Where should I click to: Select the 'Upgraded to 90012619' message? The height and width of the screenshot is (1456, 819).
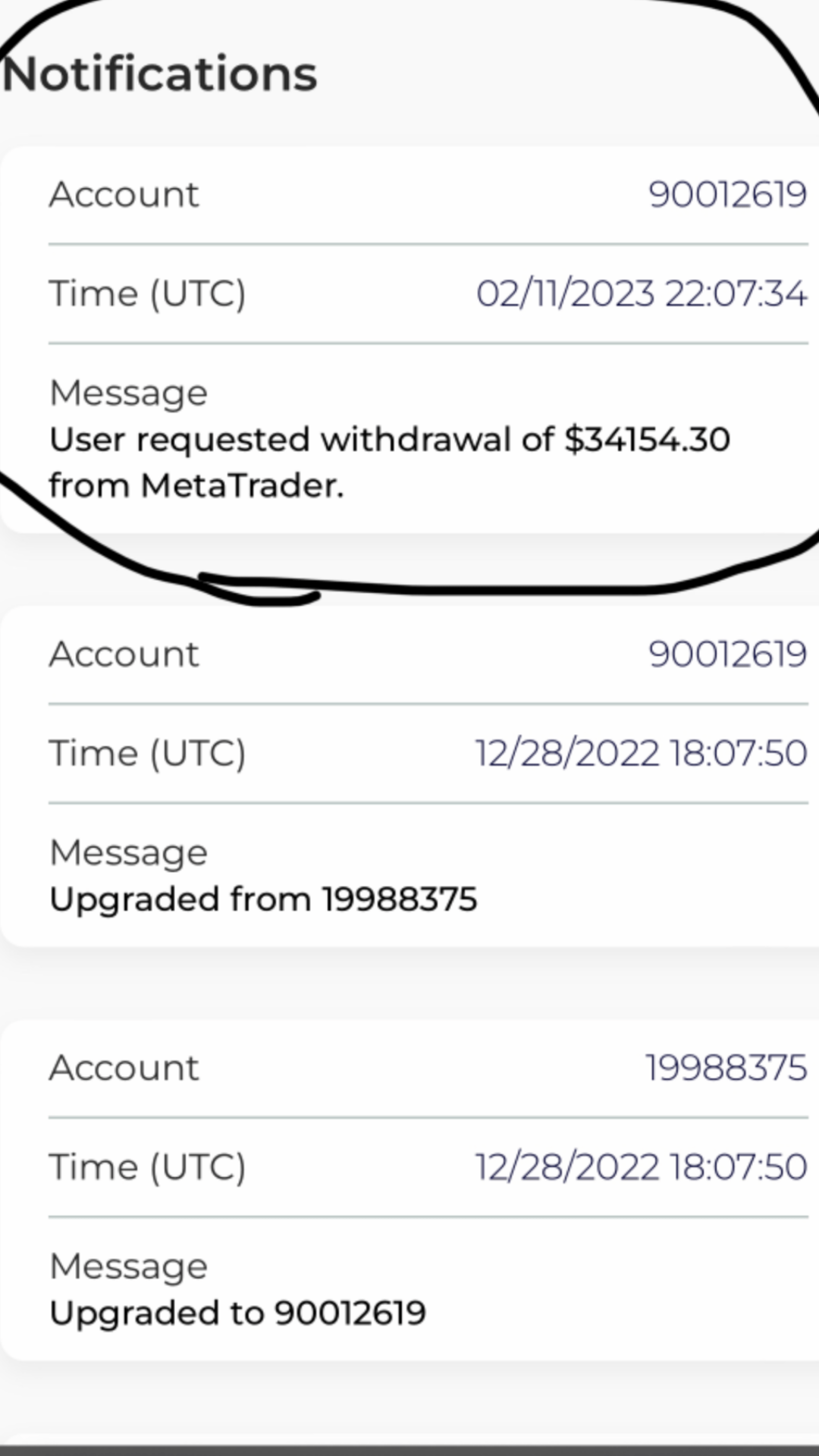(x=237, y=1312)
